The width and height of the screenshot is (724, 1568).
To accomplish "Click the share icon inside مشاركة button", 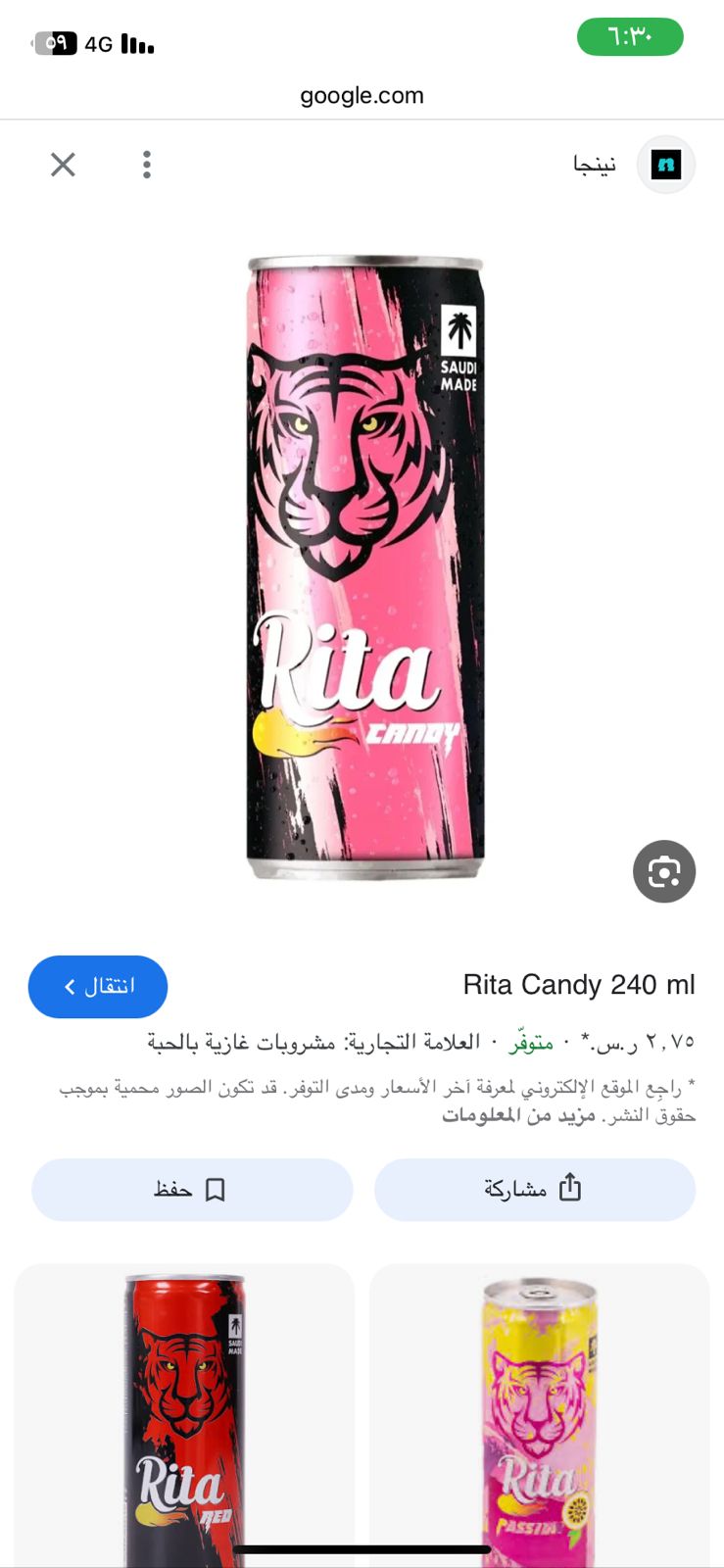I will tap(571, 1187).
